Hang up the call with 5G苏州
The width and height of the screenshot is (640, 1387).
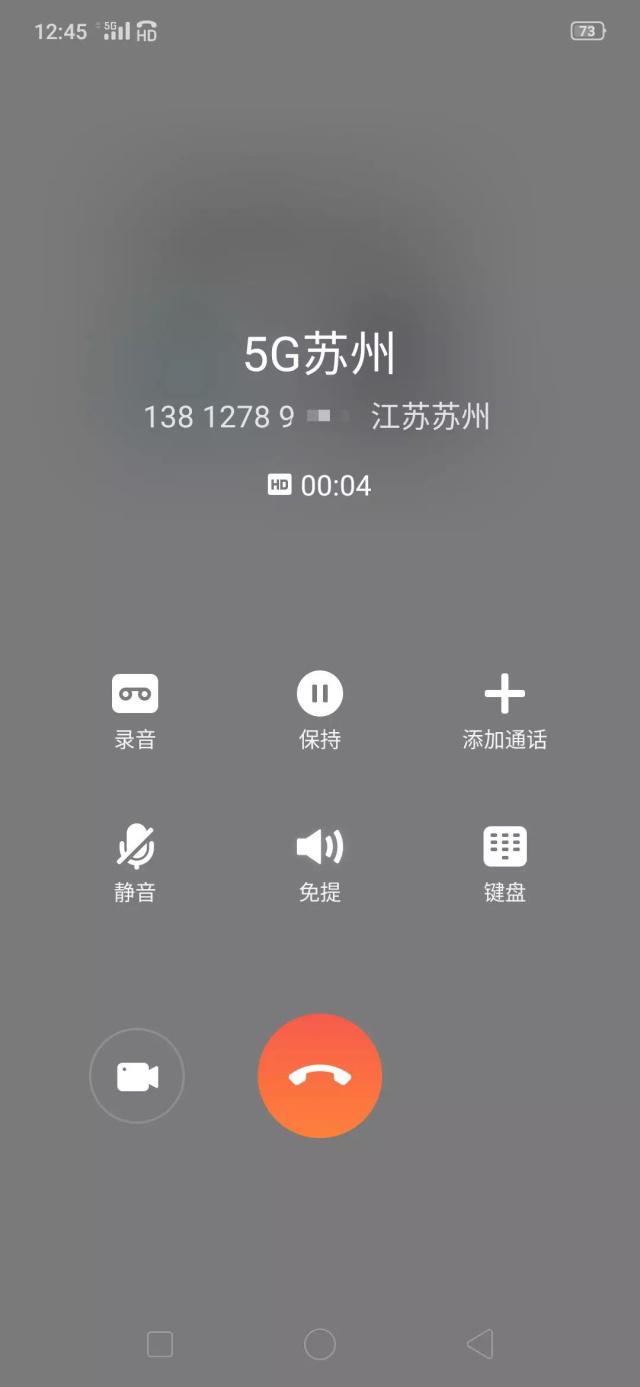tap(320, 1076)
